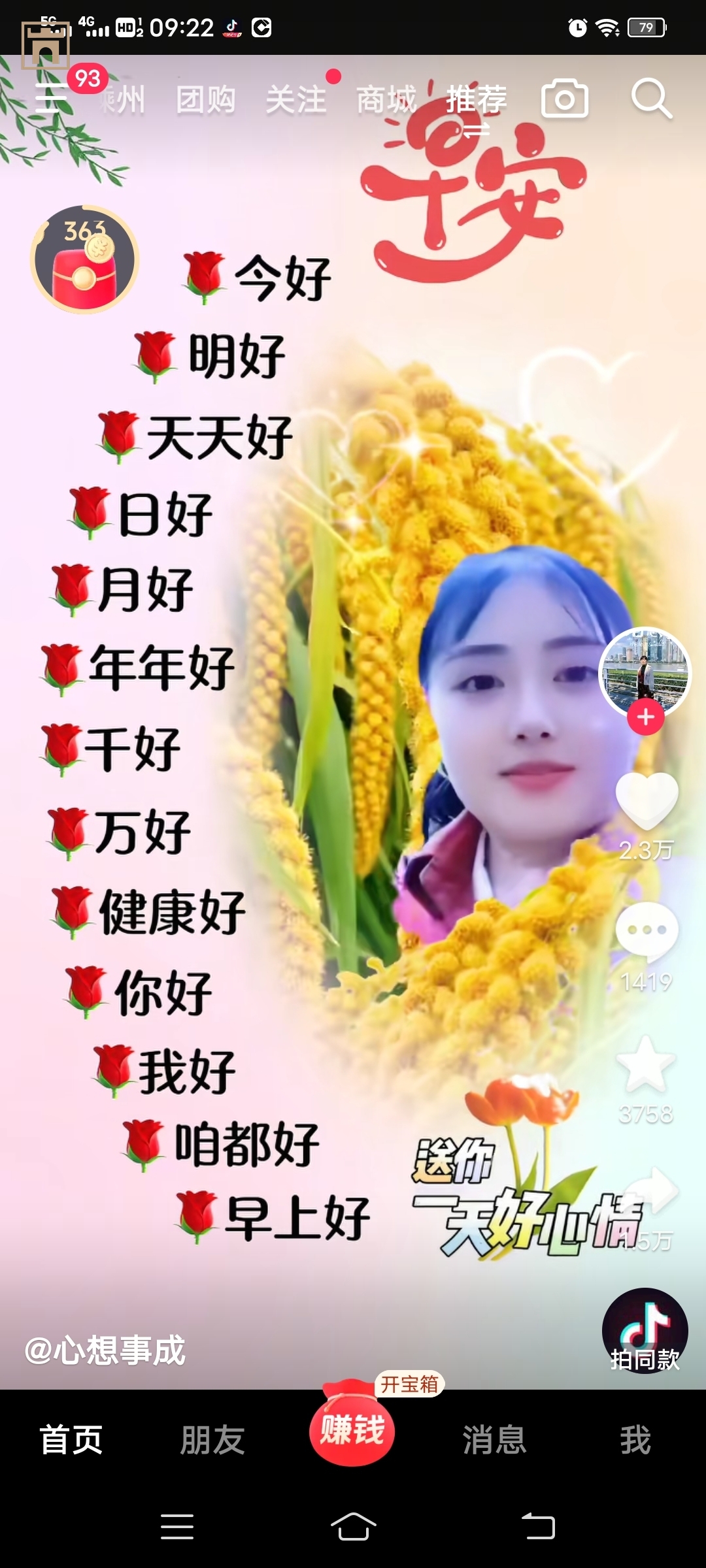This screenshot has height=1568, width=706.
Task: Open the 赚钱 earn money button
Action: click(x=352, y=1429)
